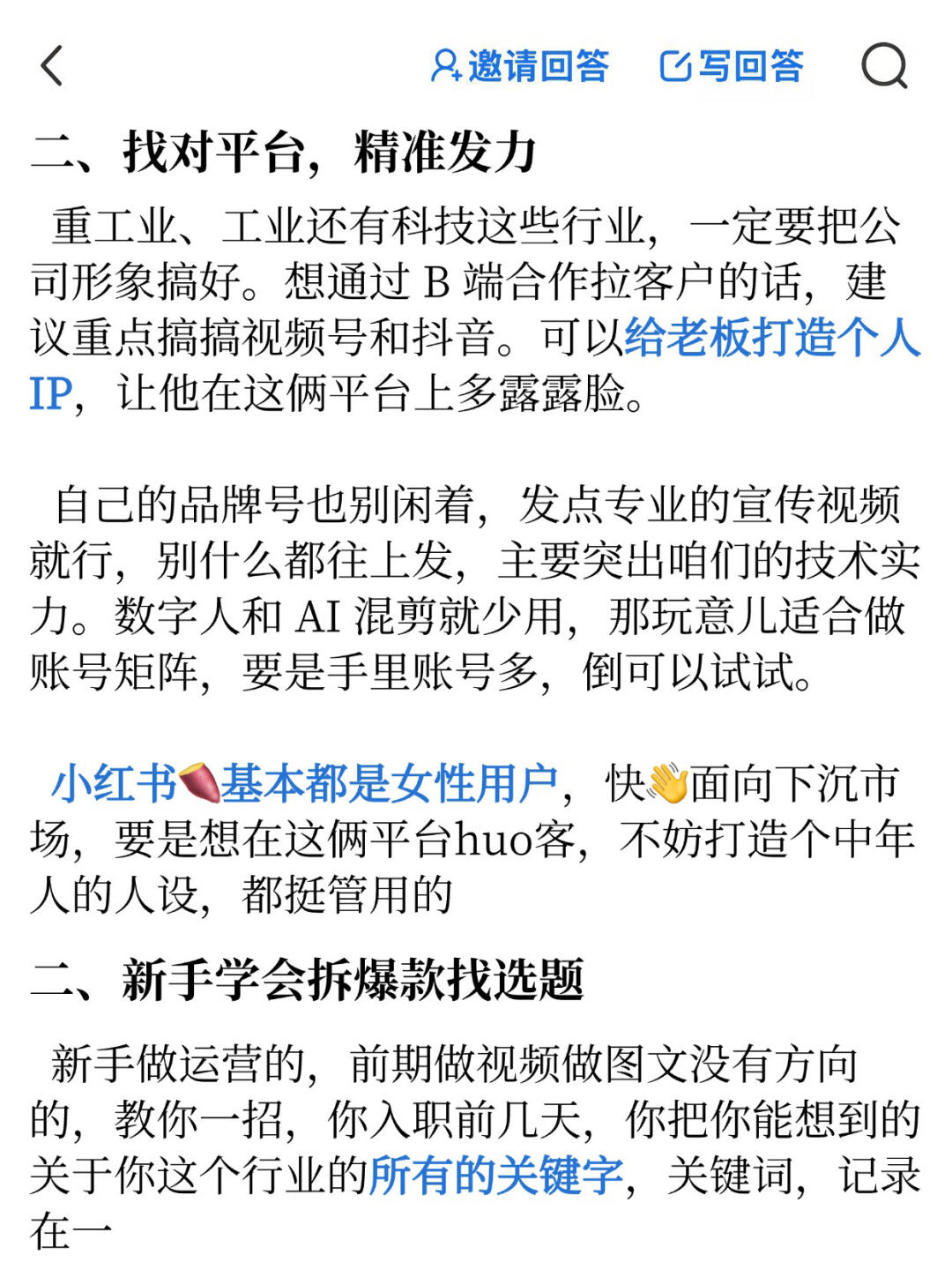This screenshot has height=1270, width=952.
Task: Open search via the magnifier icon
Action: 884,66
